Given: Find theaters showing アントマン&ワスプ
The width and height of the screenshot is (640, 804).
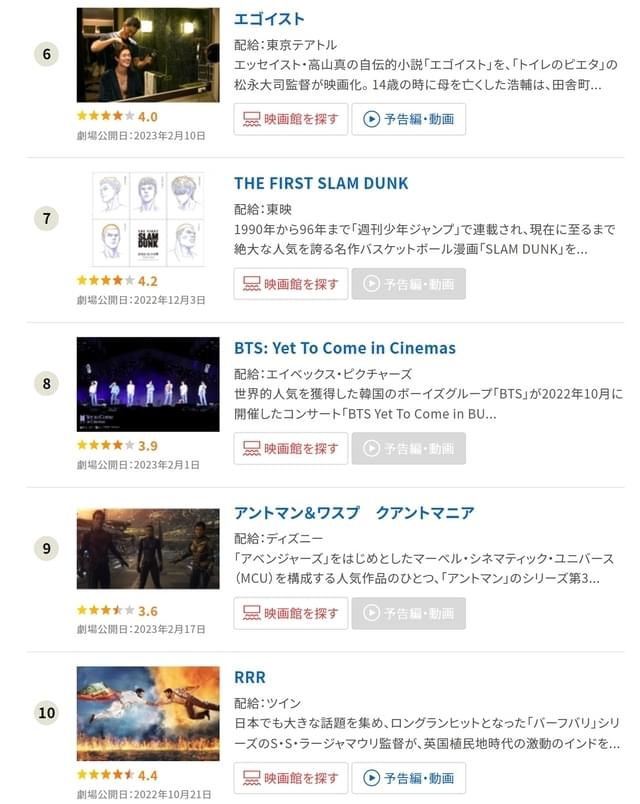Looking at the screenshot, I should (x=291, y=613).
